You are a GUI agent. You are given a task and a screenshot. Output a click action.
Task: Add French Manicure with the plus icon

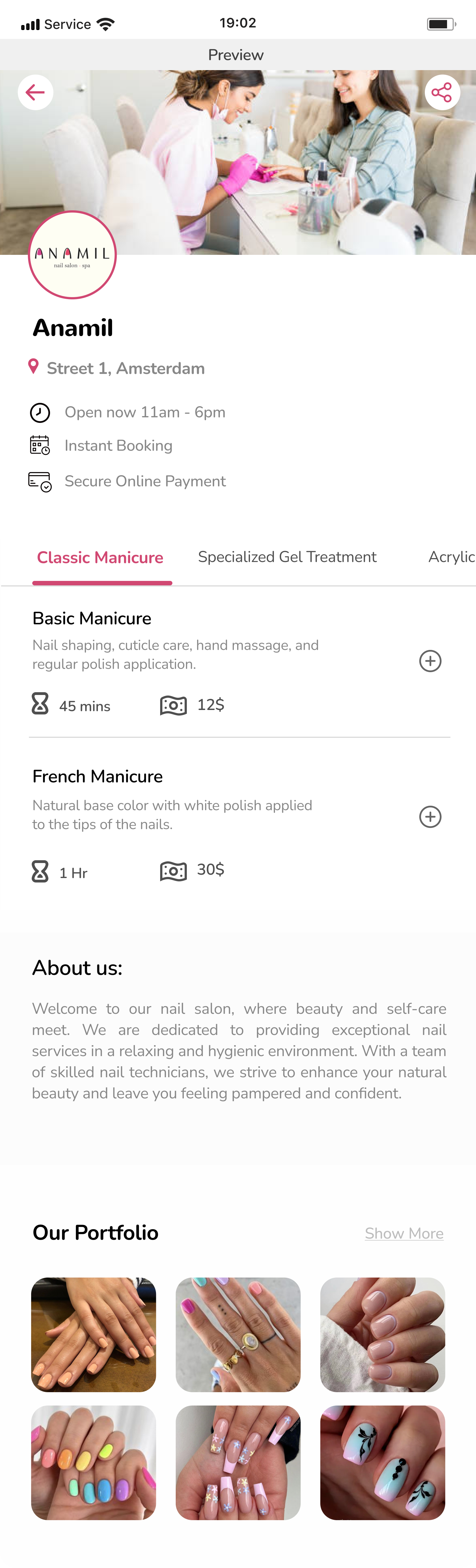[430, 817]
